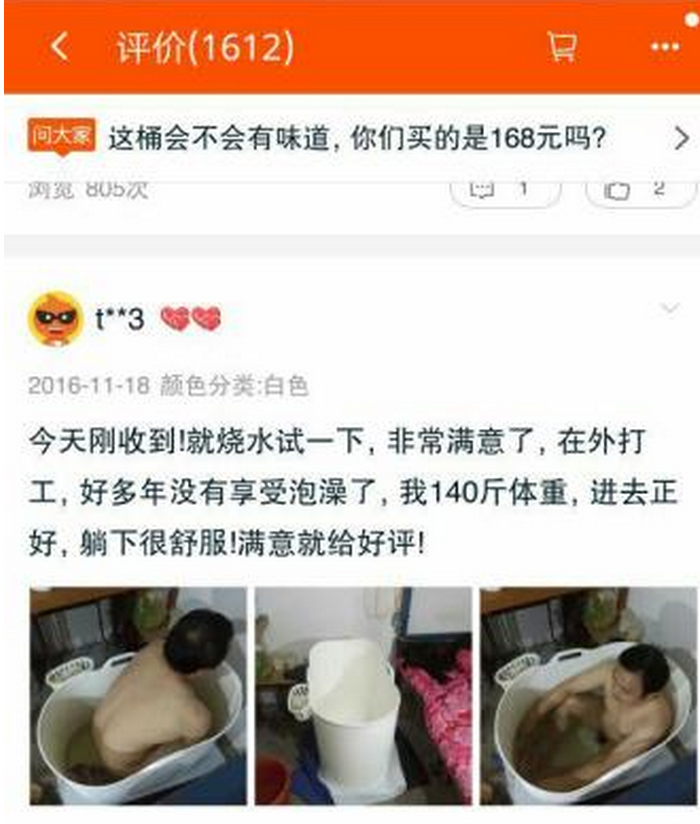Open reviewer t**3's avatar
The image size is (700, 824).
pos(56,319)
